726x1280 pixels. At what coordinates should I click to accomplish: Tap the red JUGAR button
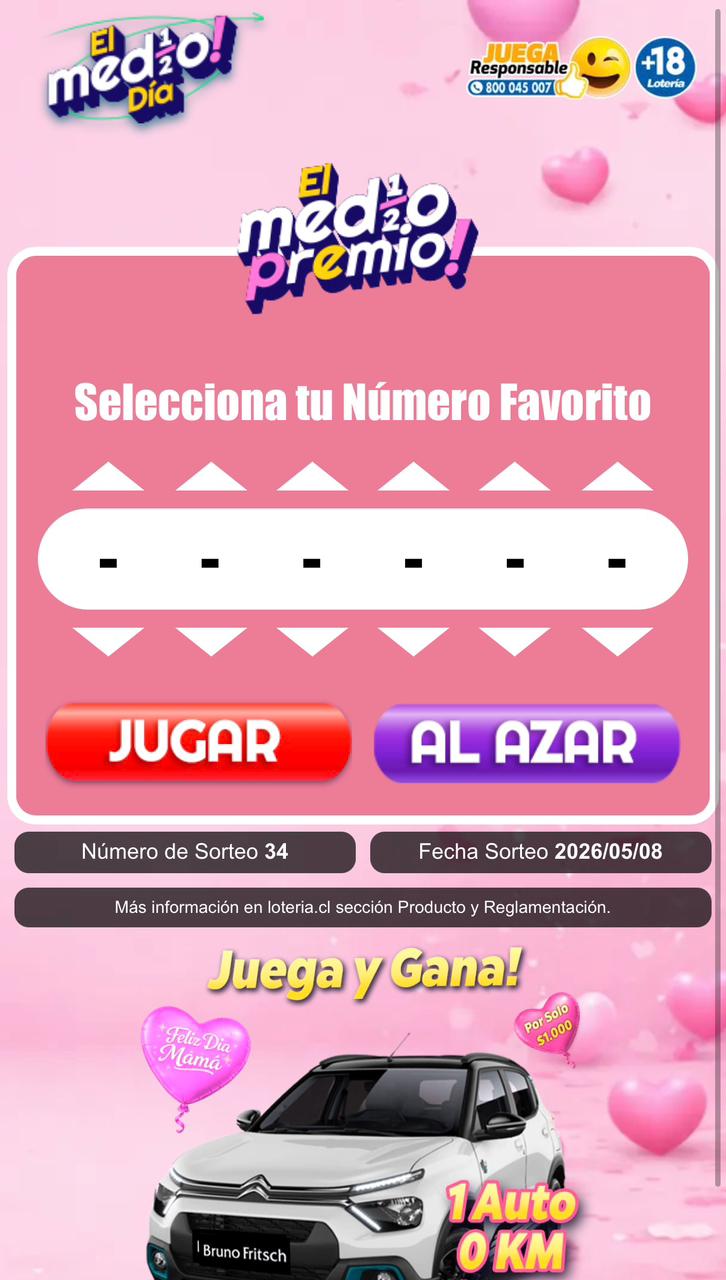click(x=198, y=742)
